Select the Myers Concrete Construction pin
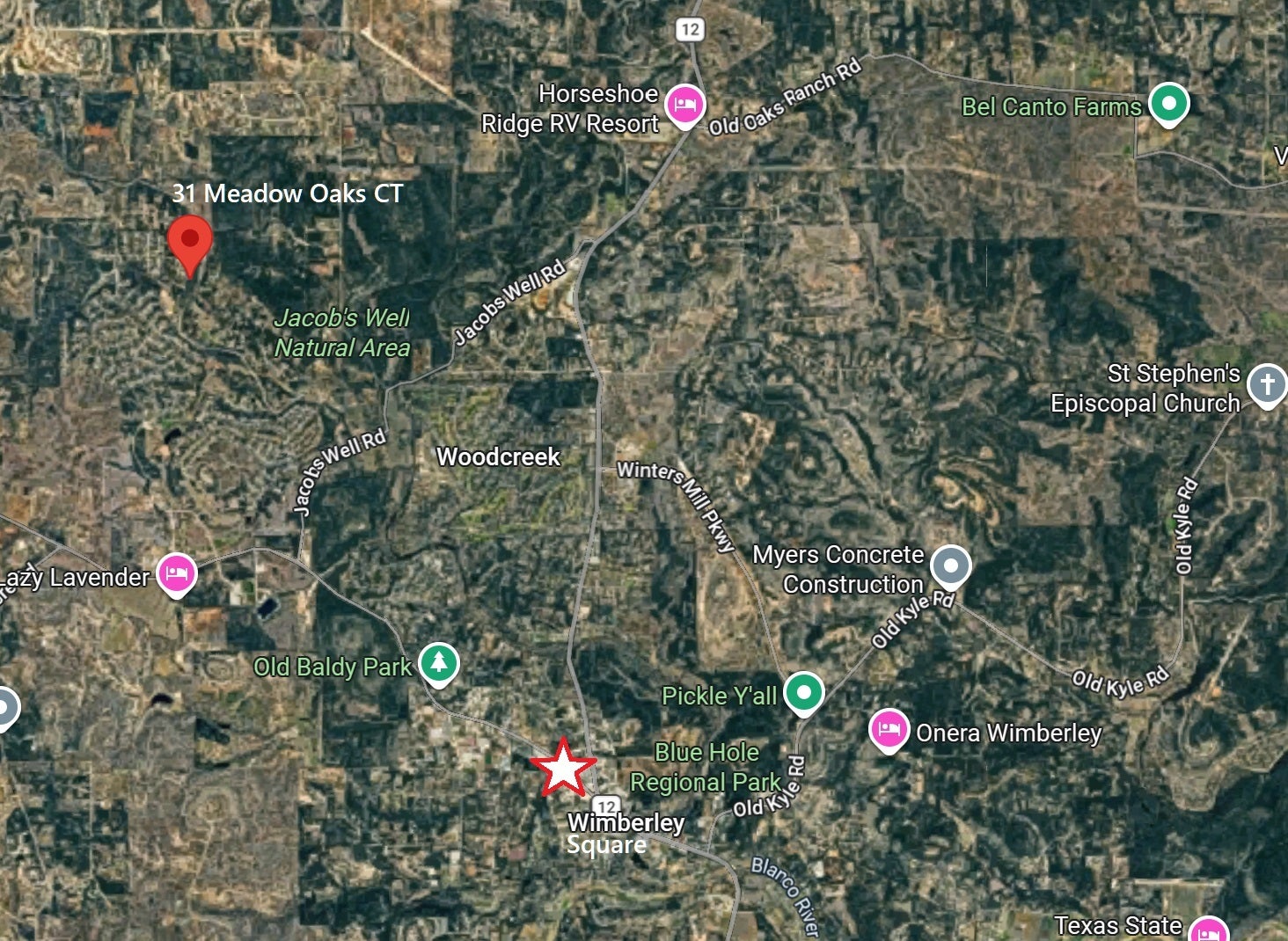 pos(950,565)
